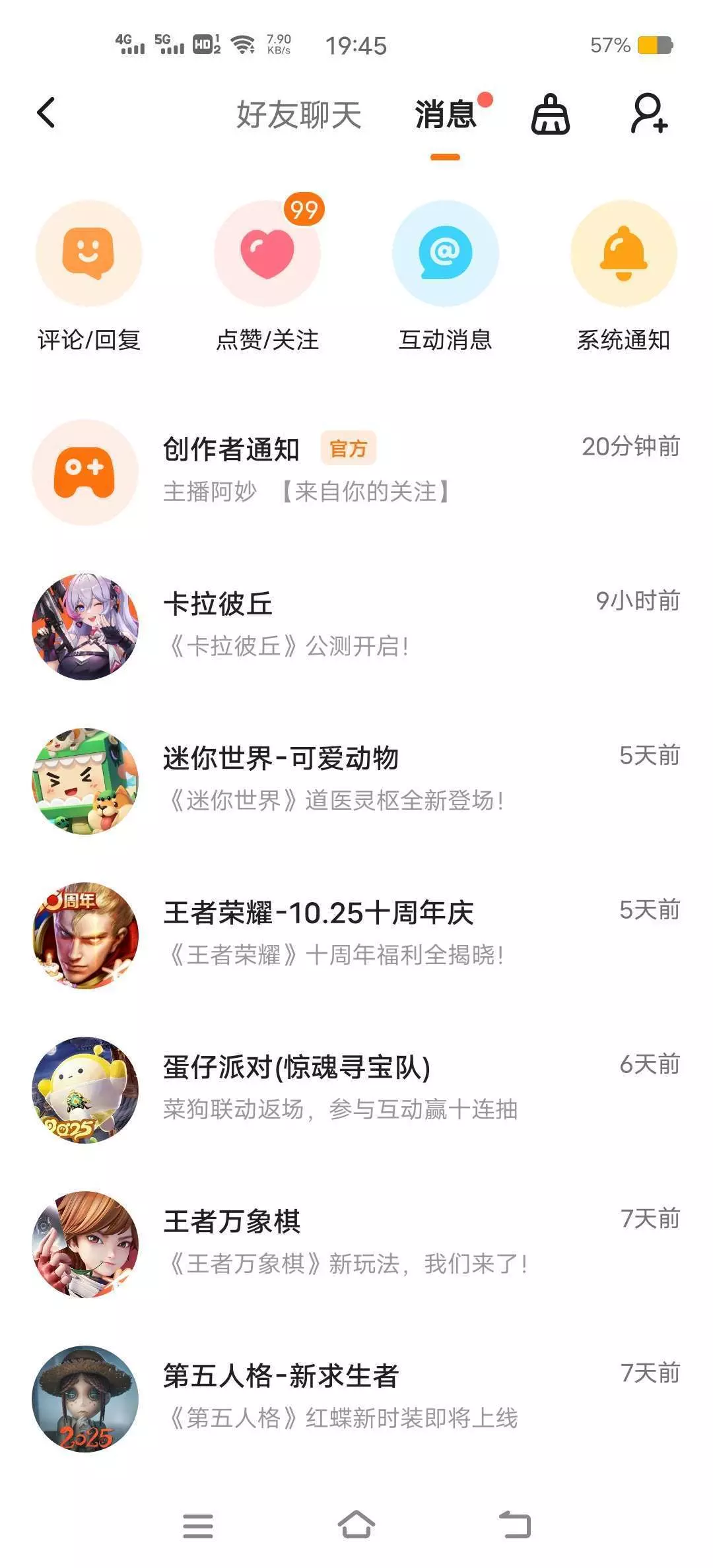713x1568 pixels.
Task: View 第五人格-新求生者 message
Action: pyautogui.click(x=356, y=1398)
